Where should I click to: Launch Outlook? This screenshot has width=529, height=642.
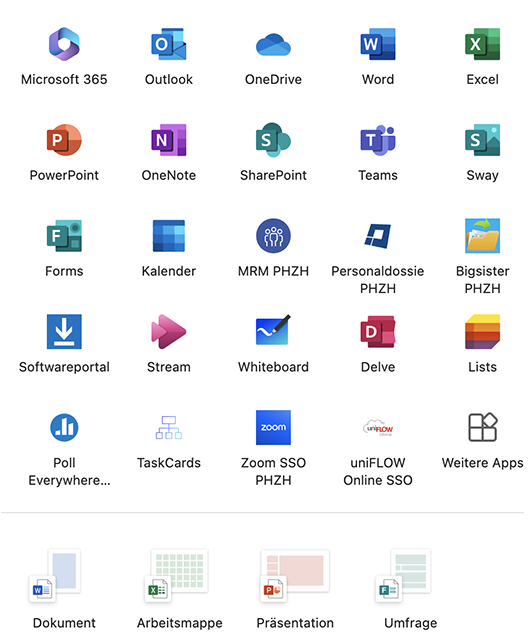pyautogui.click(x=169, y=56)
